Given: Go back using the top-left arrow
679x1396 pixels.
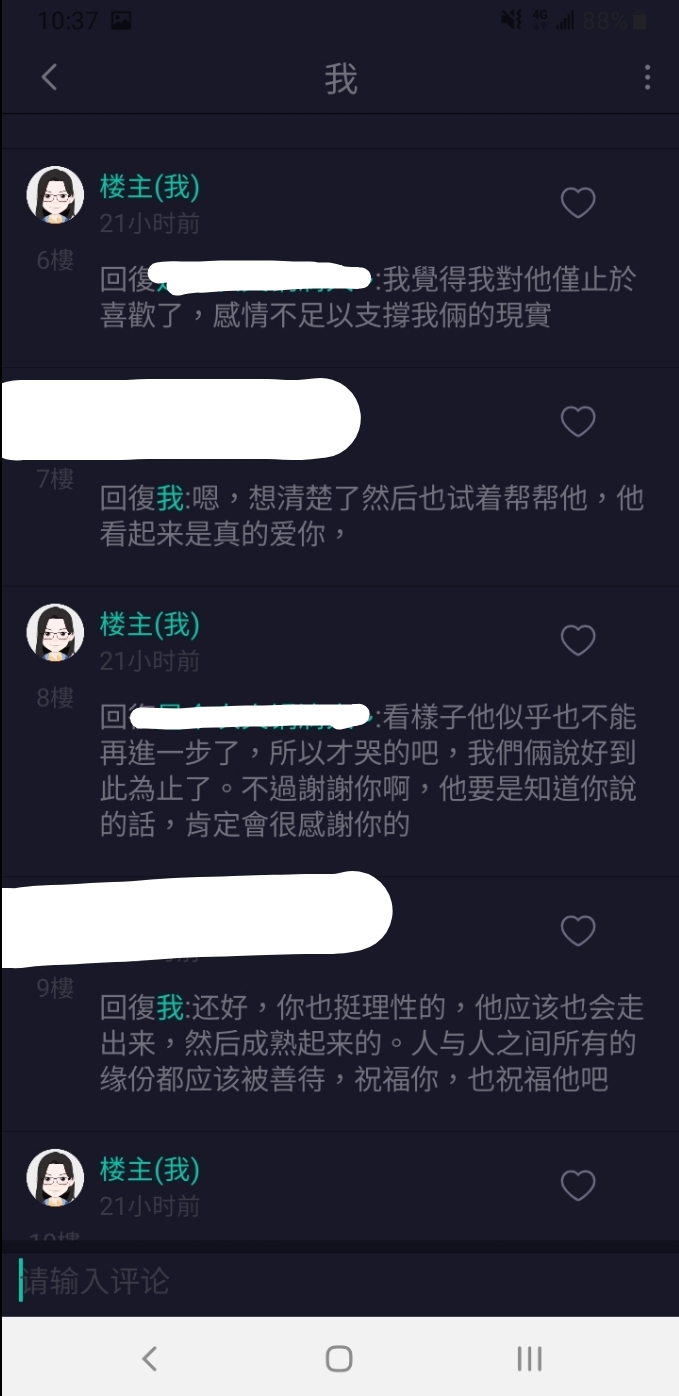Looking at the screenshot, I should pos(49,78).
